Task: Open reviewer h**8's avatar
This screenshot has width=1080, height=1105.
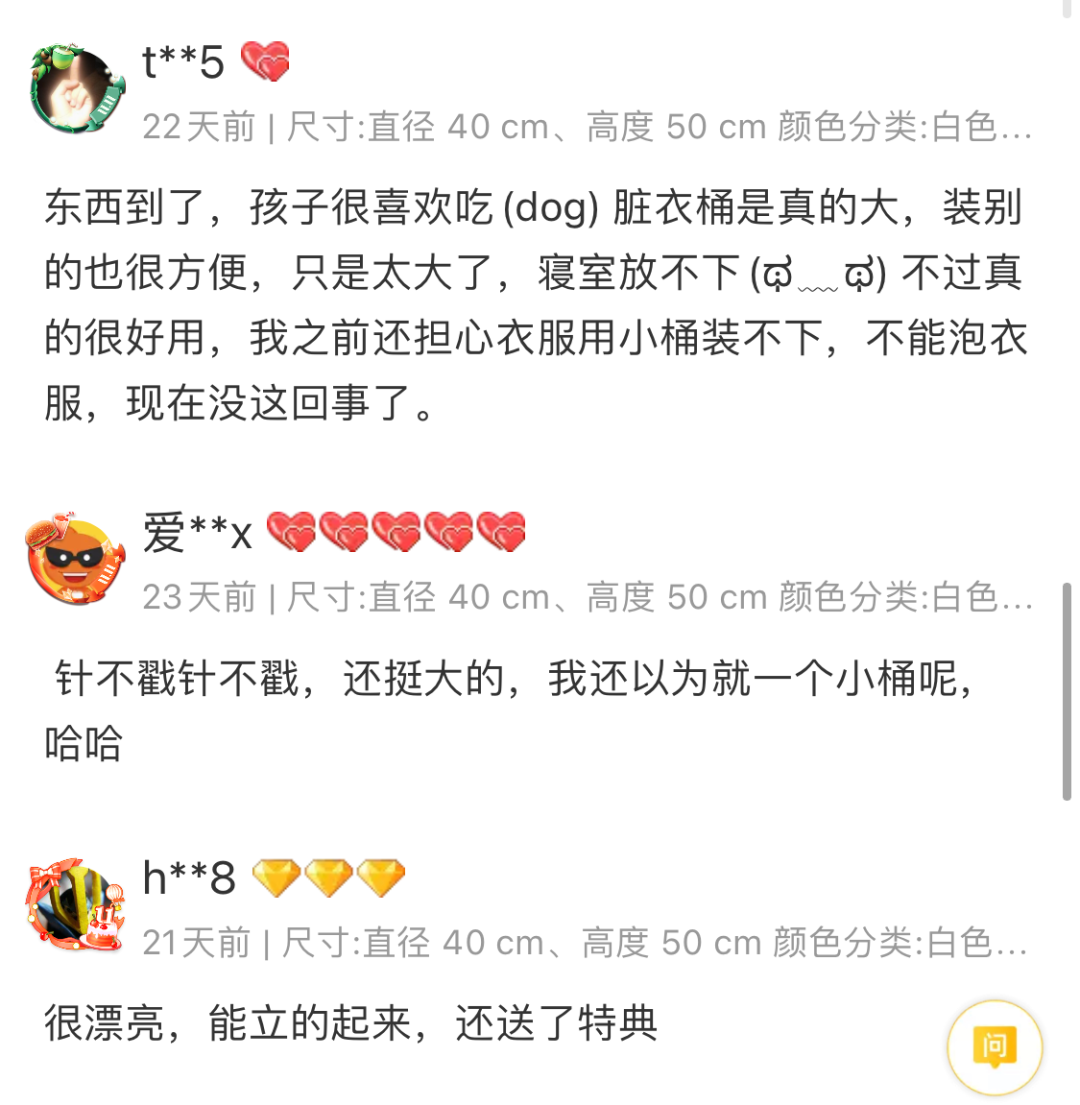Action: (73, 907)
